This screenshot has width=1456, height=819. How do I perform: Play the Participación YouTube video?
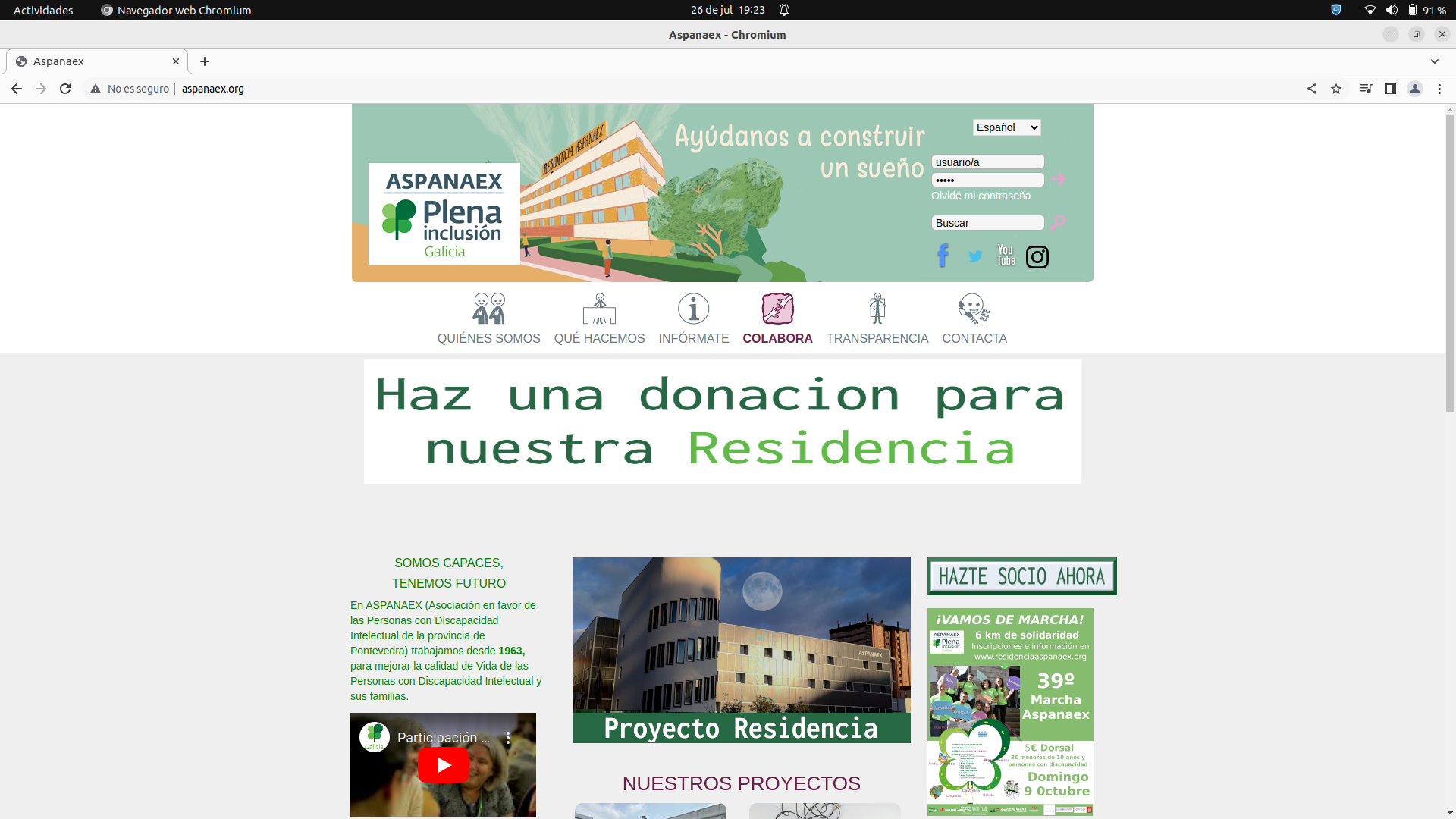point(444,765)
